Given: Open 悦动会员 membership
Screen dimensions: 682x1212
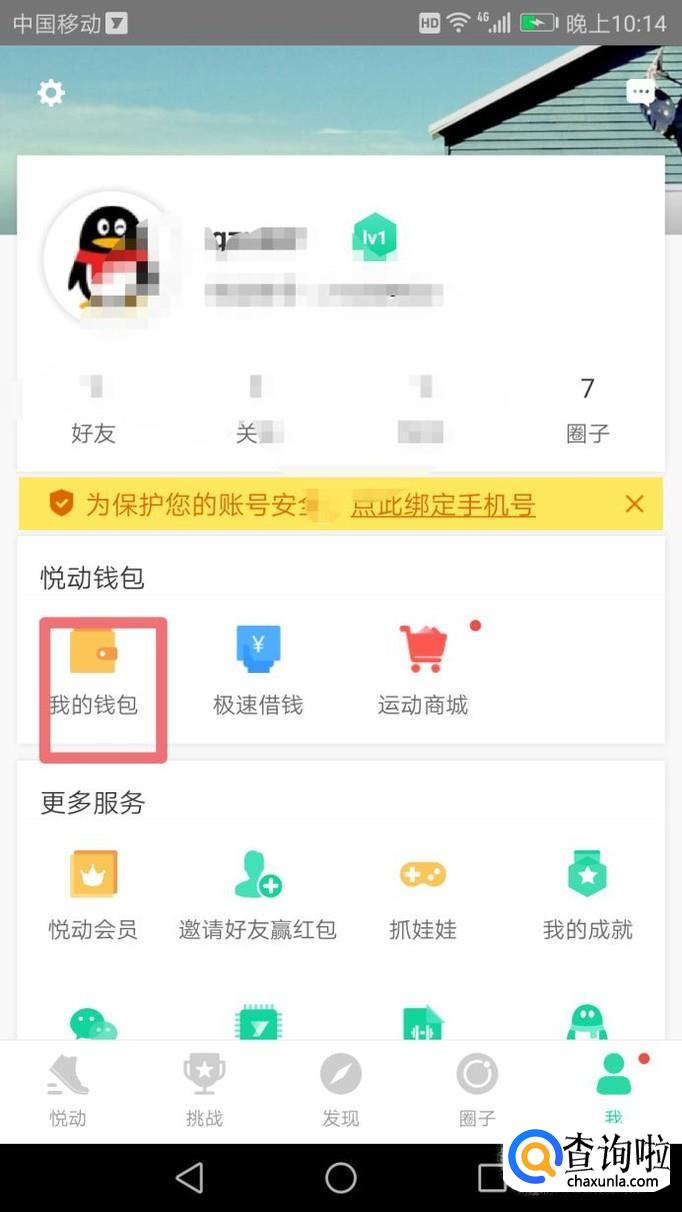Looking at the screenshot, I should coord(93,895).
